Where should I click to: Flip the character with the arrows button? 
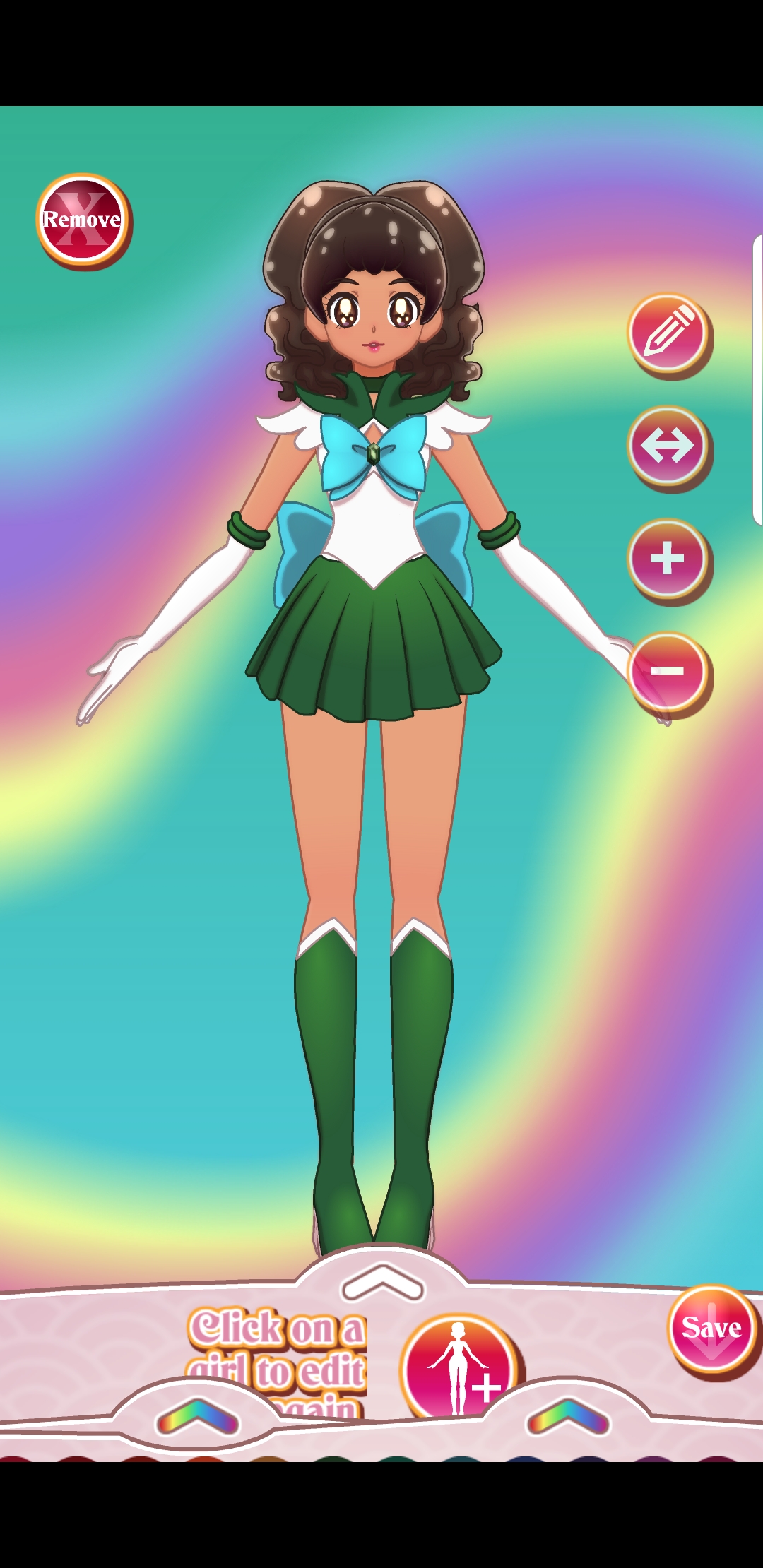pyautogui.click(x=668, y=446)
